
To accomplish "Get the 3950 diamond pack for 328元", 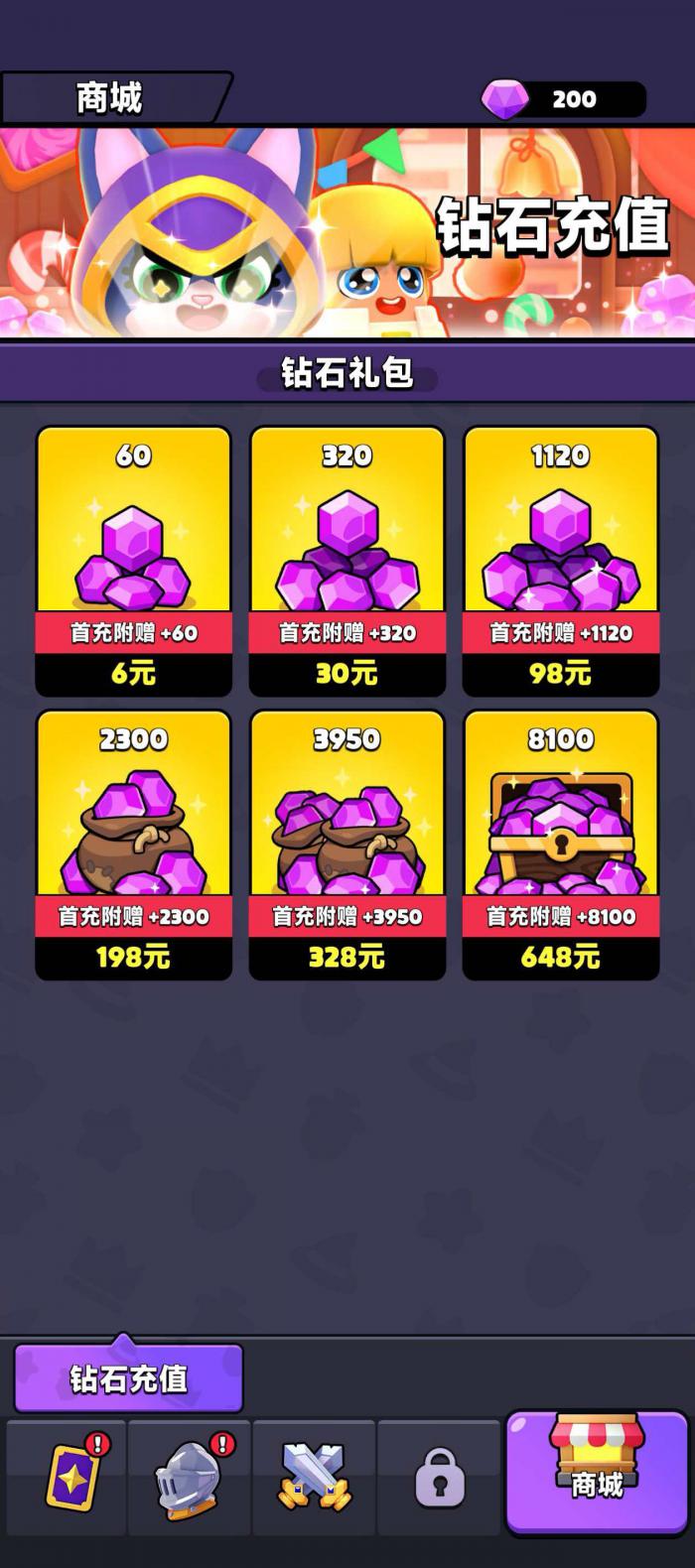I will tap(347, 846).
